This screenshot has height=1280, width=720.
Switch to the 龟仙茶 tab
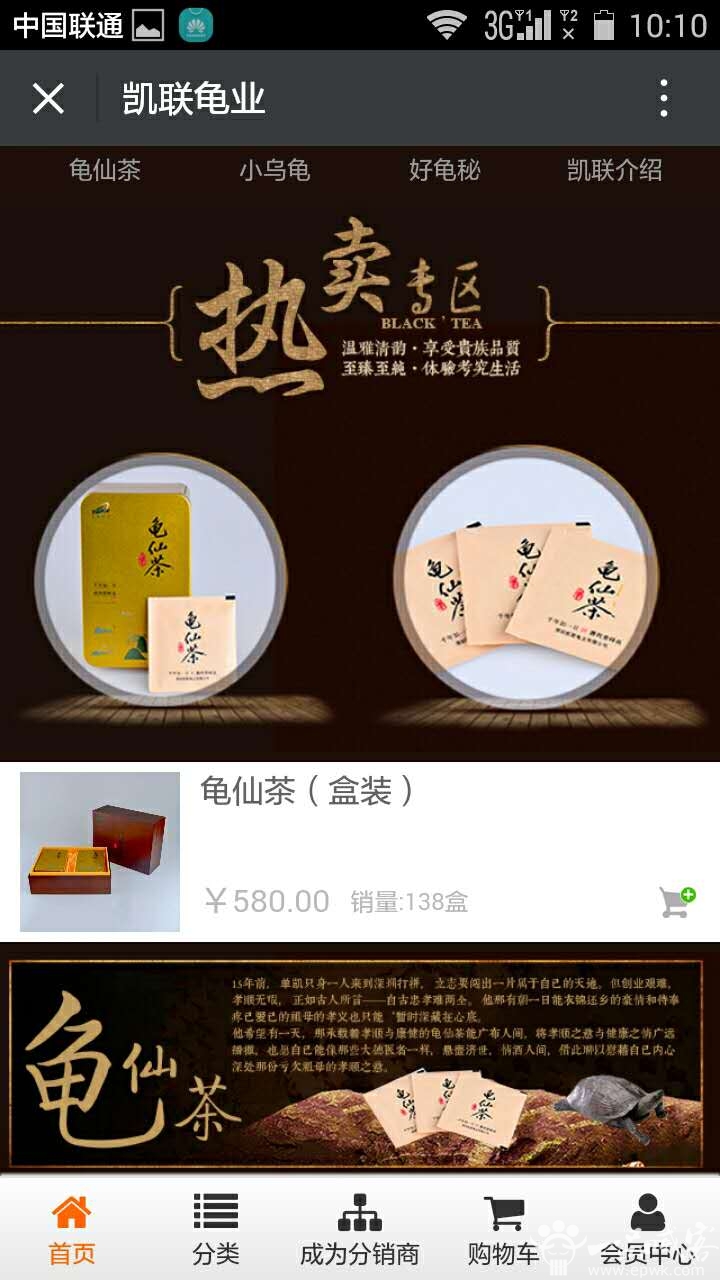coord(105,170)
